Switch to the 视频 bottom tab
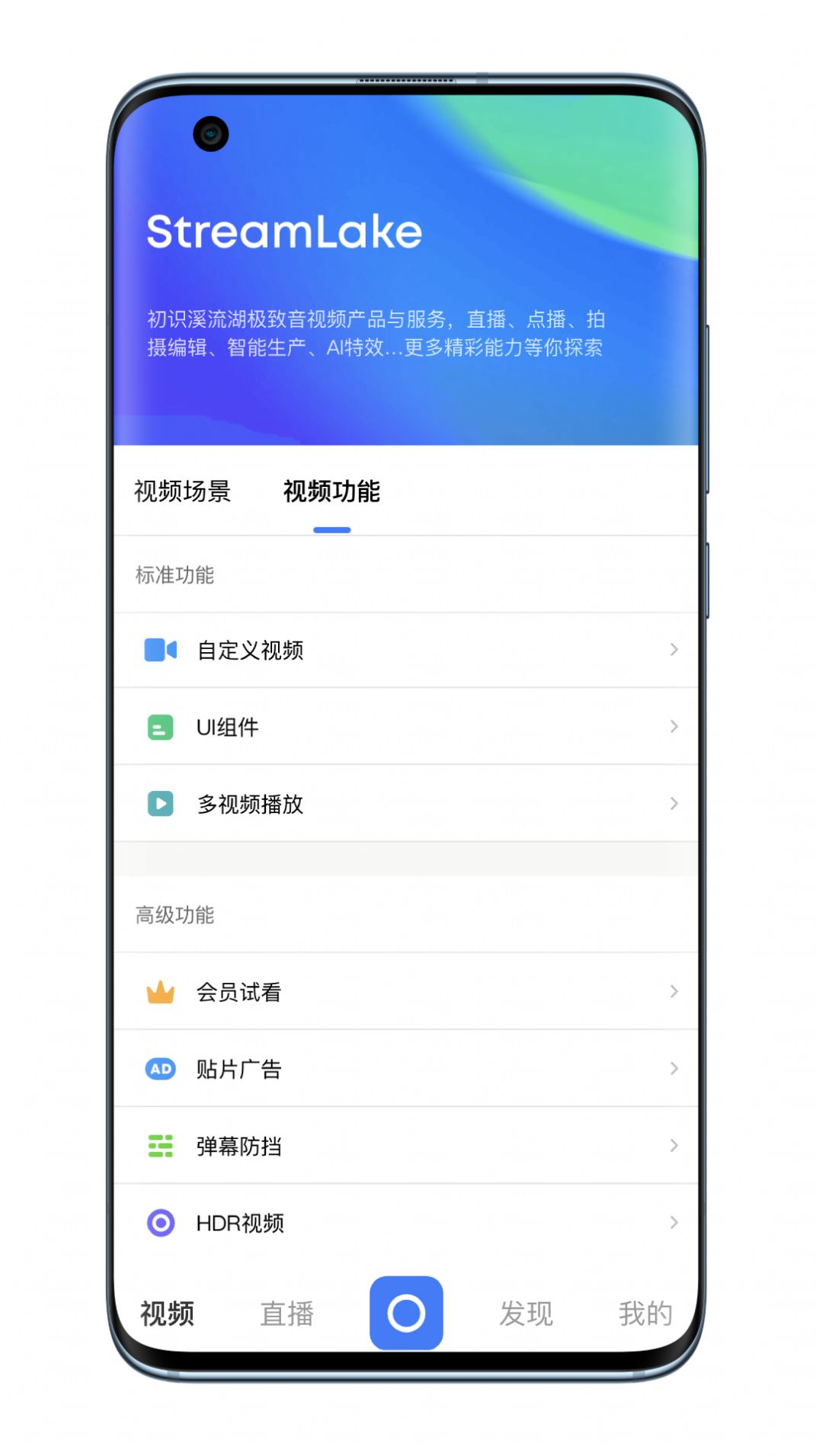This screenshot has width=816, height=1456. 168,1313
